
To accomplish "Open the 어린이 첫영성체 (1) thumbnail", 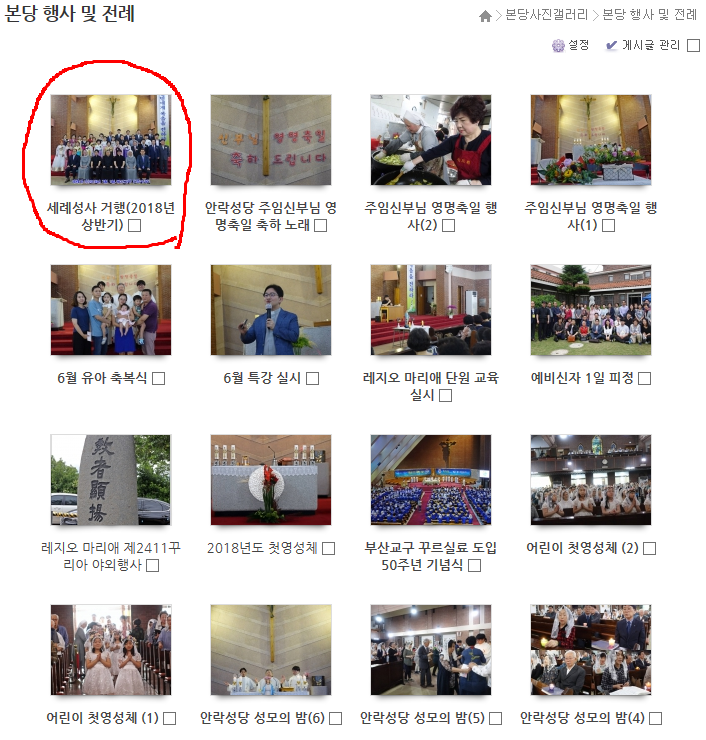I will click(x=111, y=650).
